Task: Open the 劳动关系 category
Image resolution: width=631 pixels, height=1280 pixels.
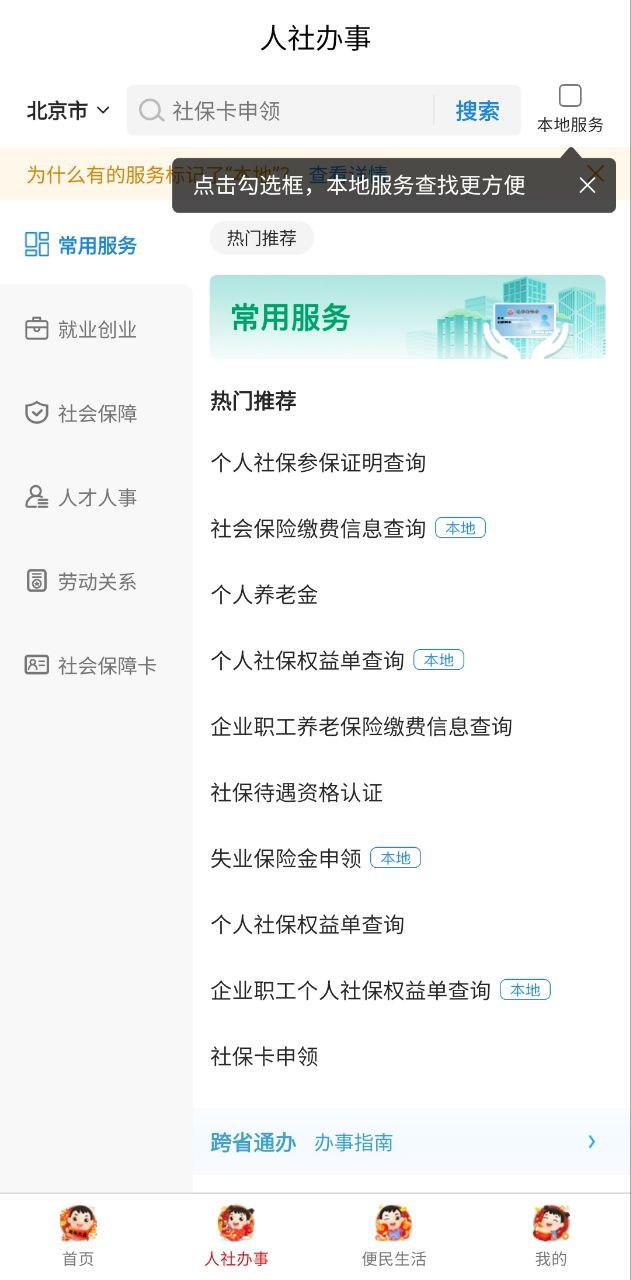Action: point(96,582)
